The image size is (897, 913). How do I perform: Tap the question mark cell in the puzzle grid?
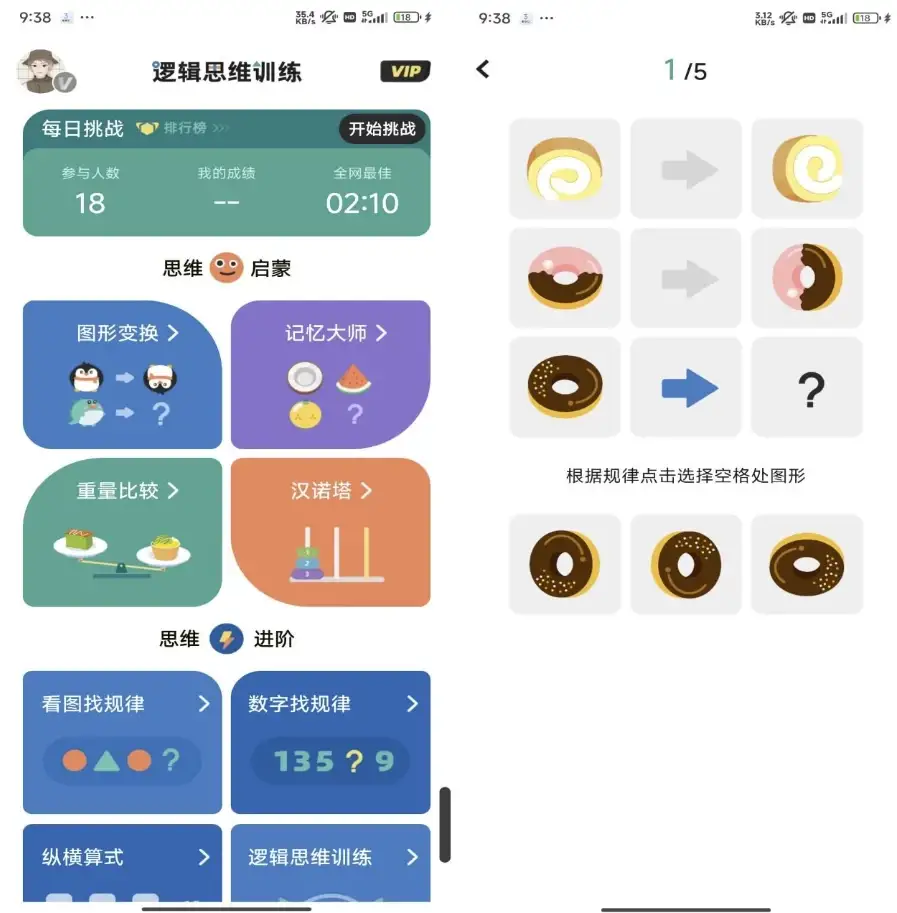807,385
